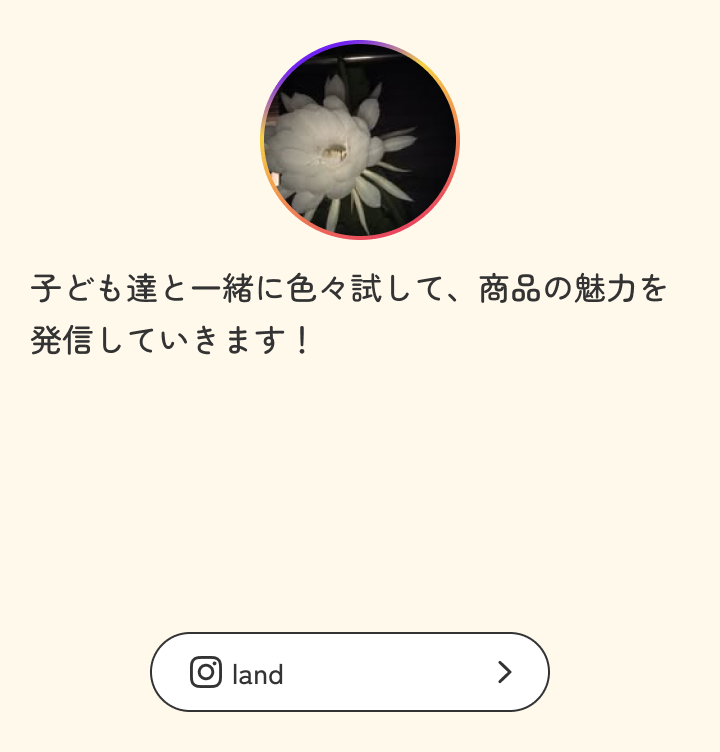Click the gradient-ringed profile photo of the flower
The width and height of the screenshot is (720, 752).
[x=360, y=140]
